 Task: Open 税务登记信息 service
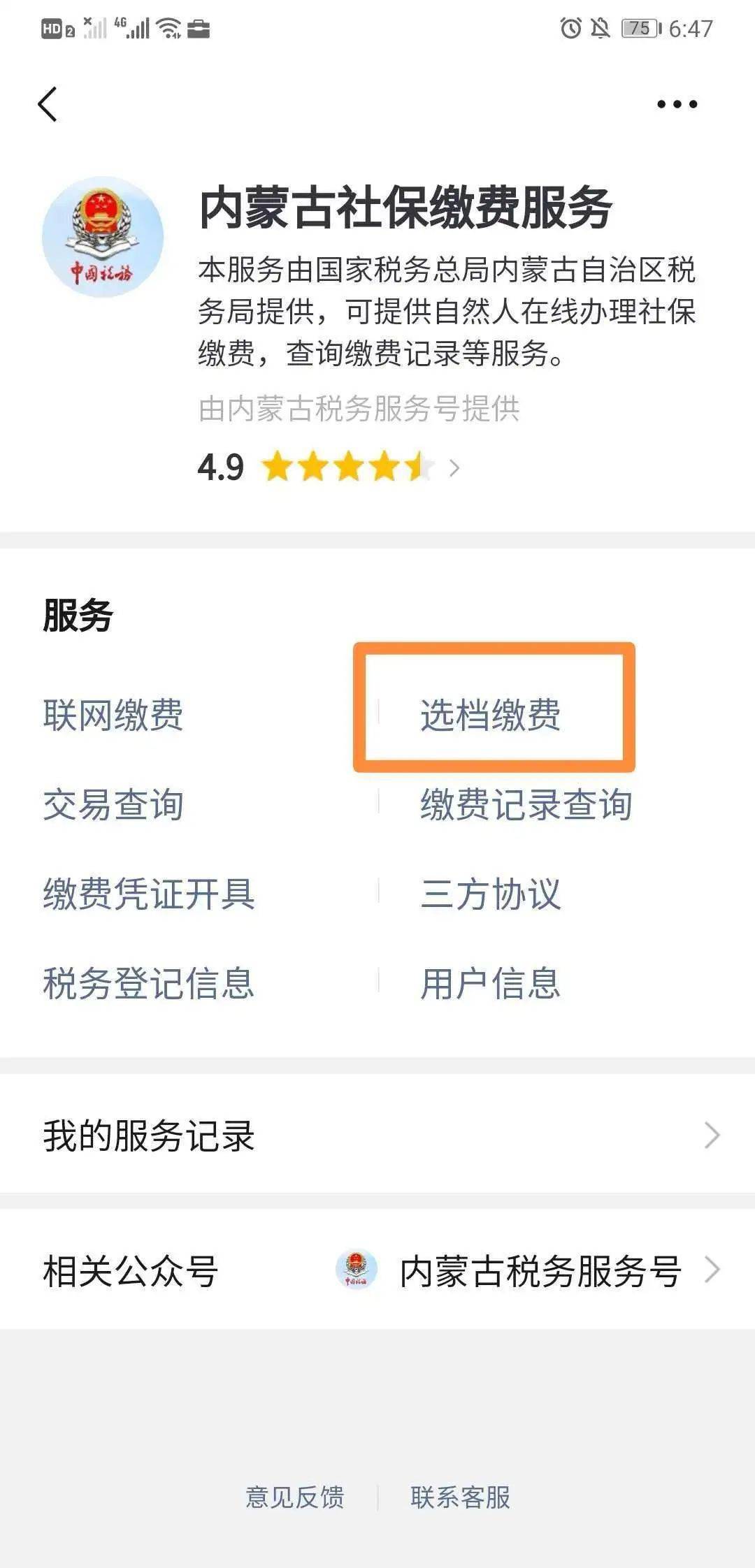pyautogui.click(x=149, y=983)
